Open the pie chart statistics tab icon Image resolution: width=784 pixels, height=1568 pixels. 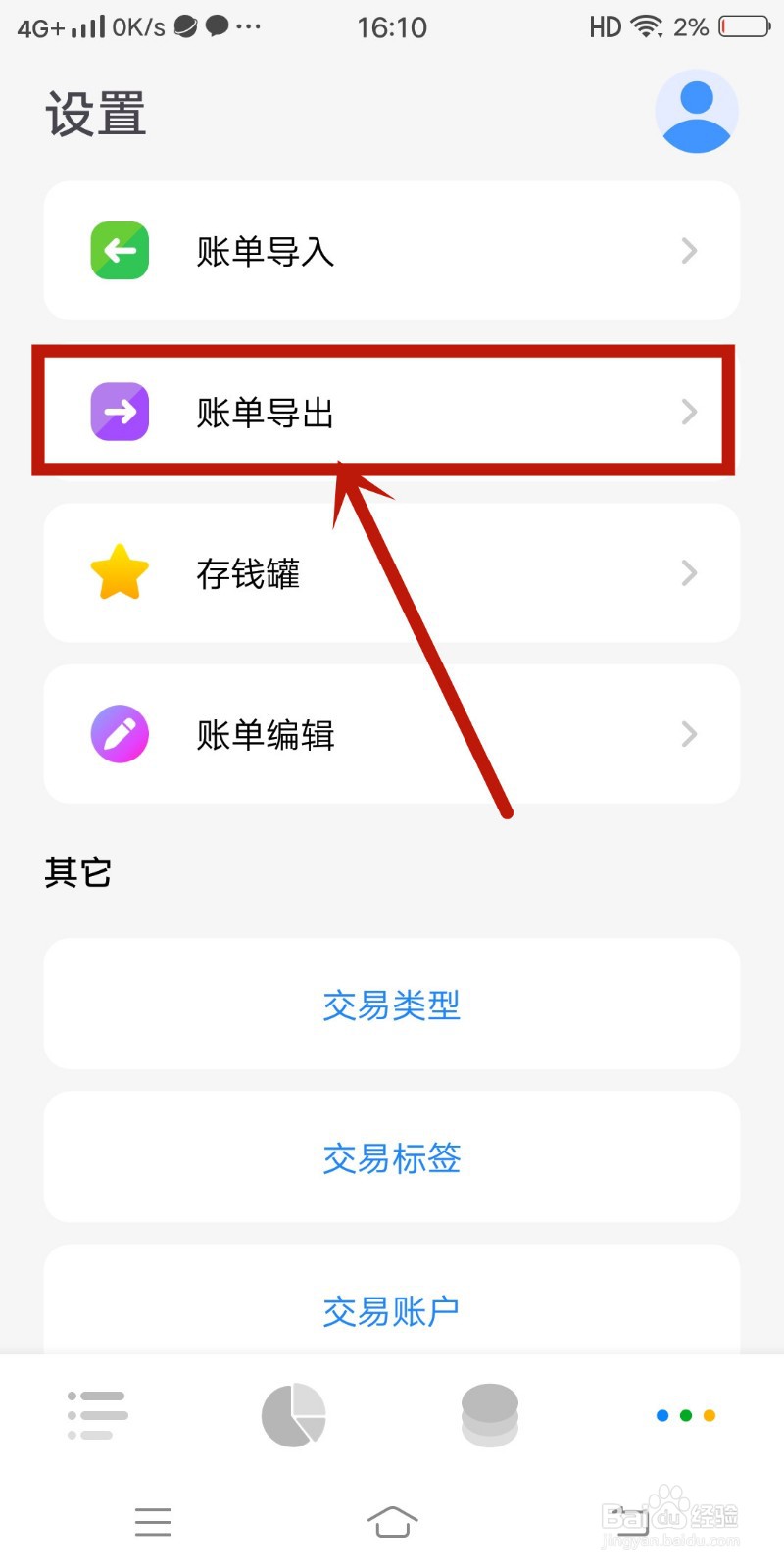pos(292,1414)
